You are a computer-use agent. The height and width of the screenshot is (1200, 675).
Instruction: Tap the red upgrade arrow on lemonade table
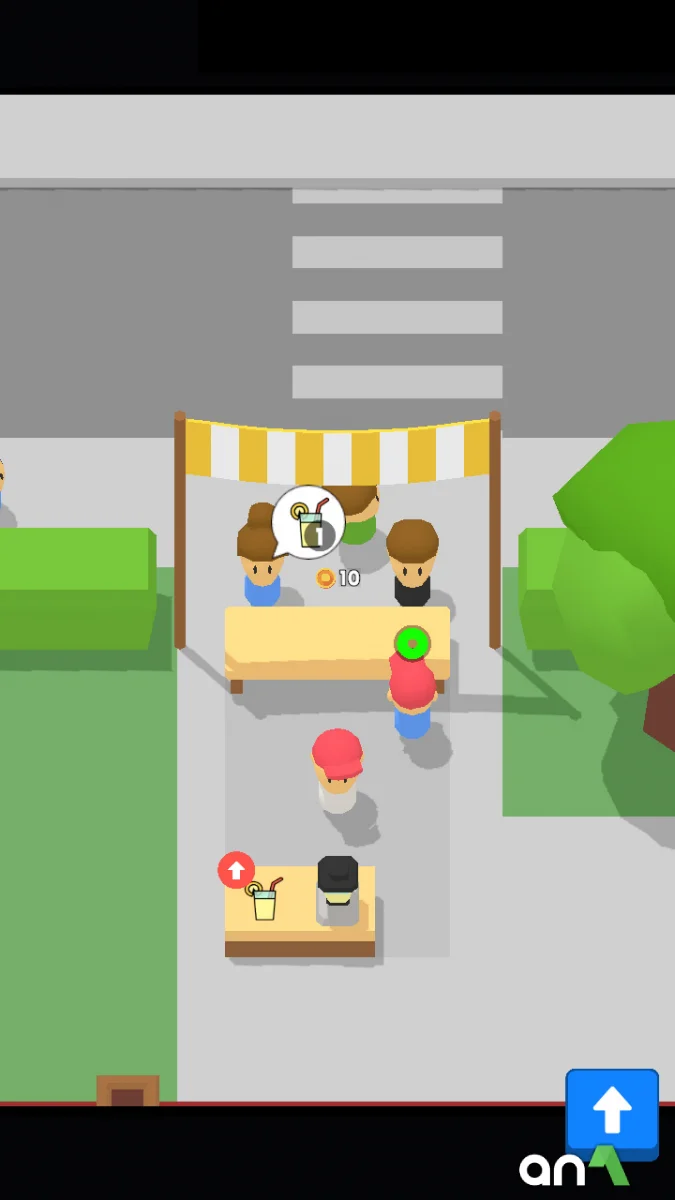(x=236, y=870)
